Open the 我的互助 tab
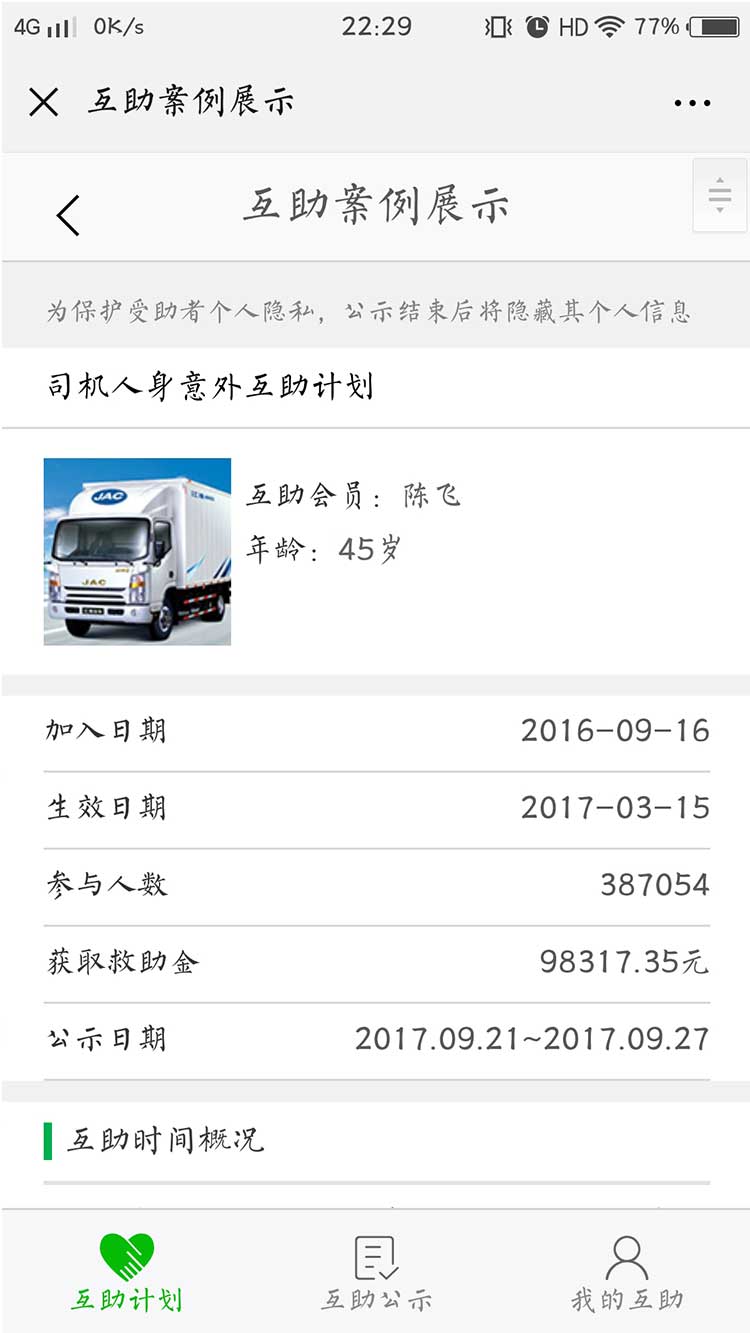The image size is (750, 1333). (x=626, y=1272)
